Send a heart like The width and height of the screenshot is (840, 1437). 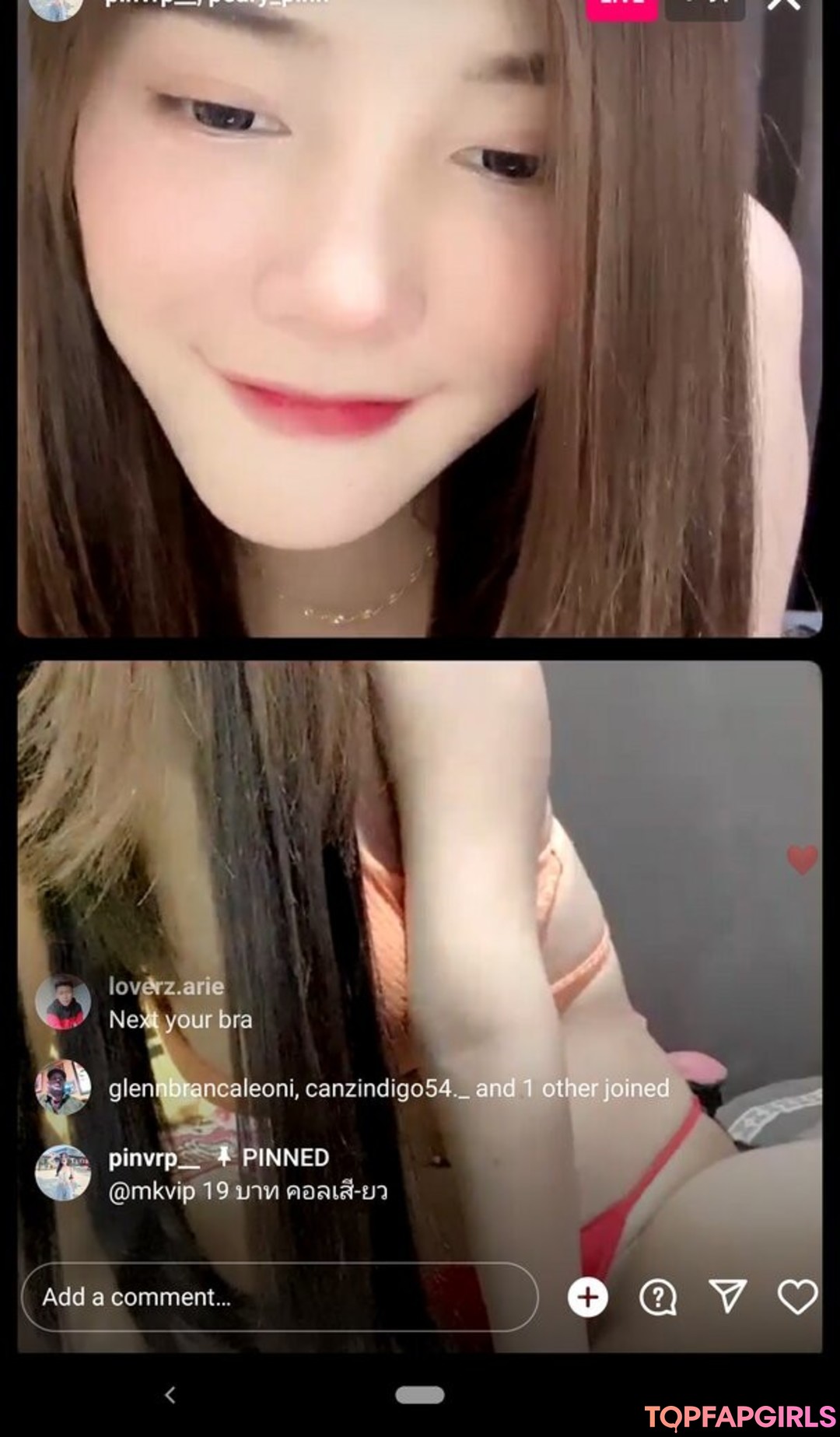(798, 1297)
